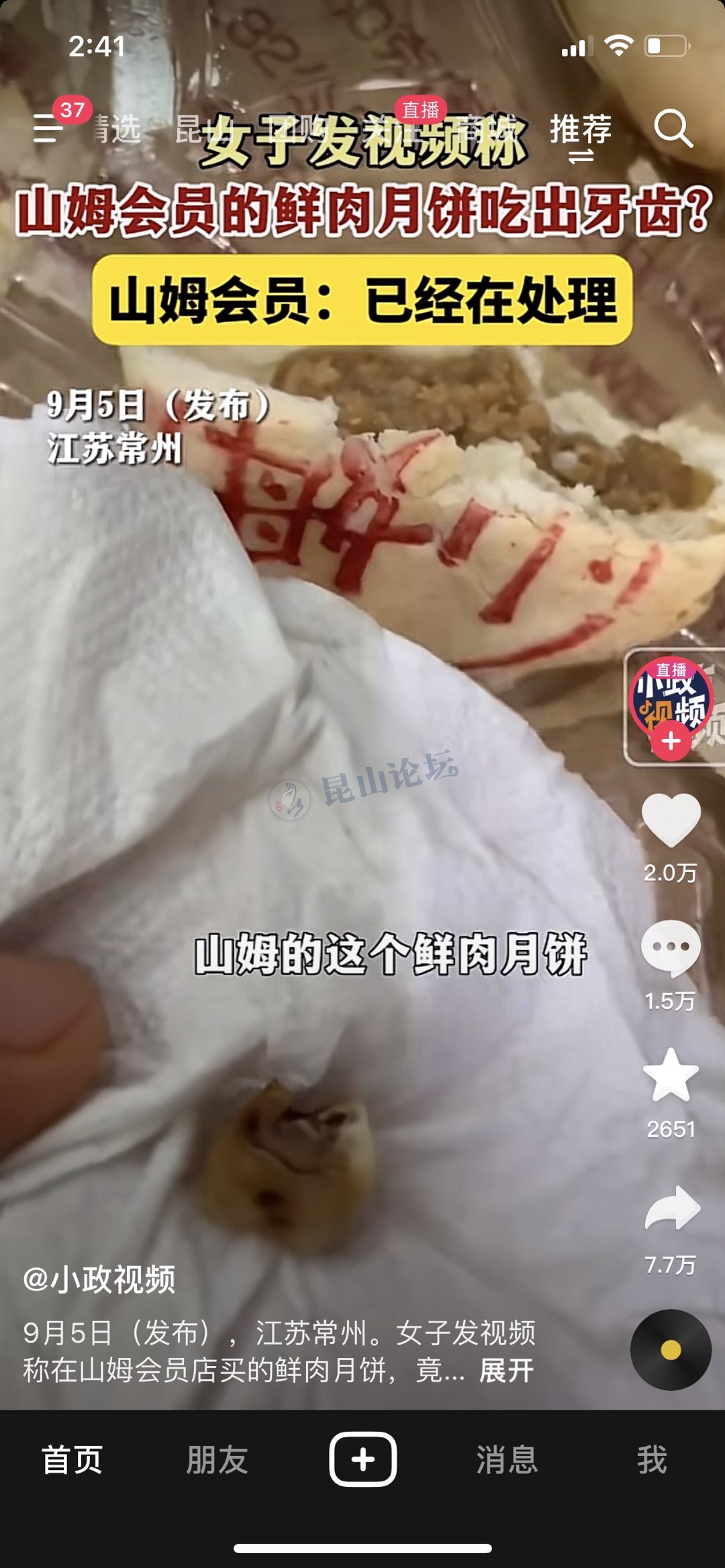Create a new post with plus button
This screenshot has height=1568, width=725.
(x=362, y=1459)
